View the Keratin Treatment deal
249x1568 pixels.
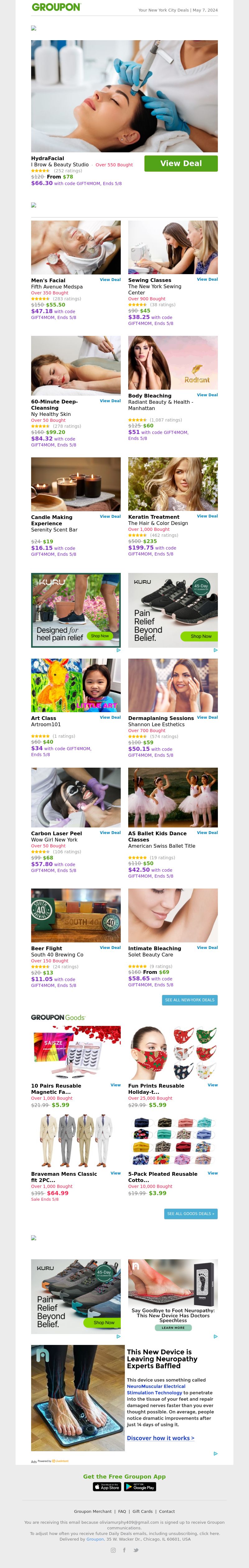(x=207, y=516)
